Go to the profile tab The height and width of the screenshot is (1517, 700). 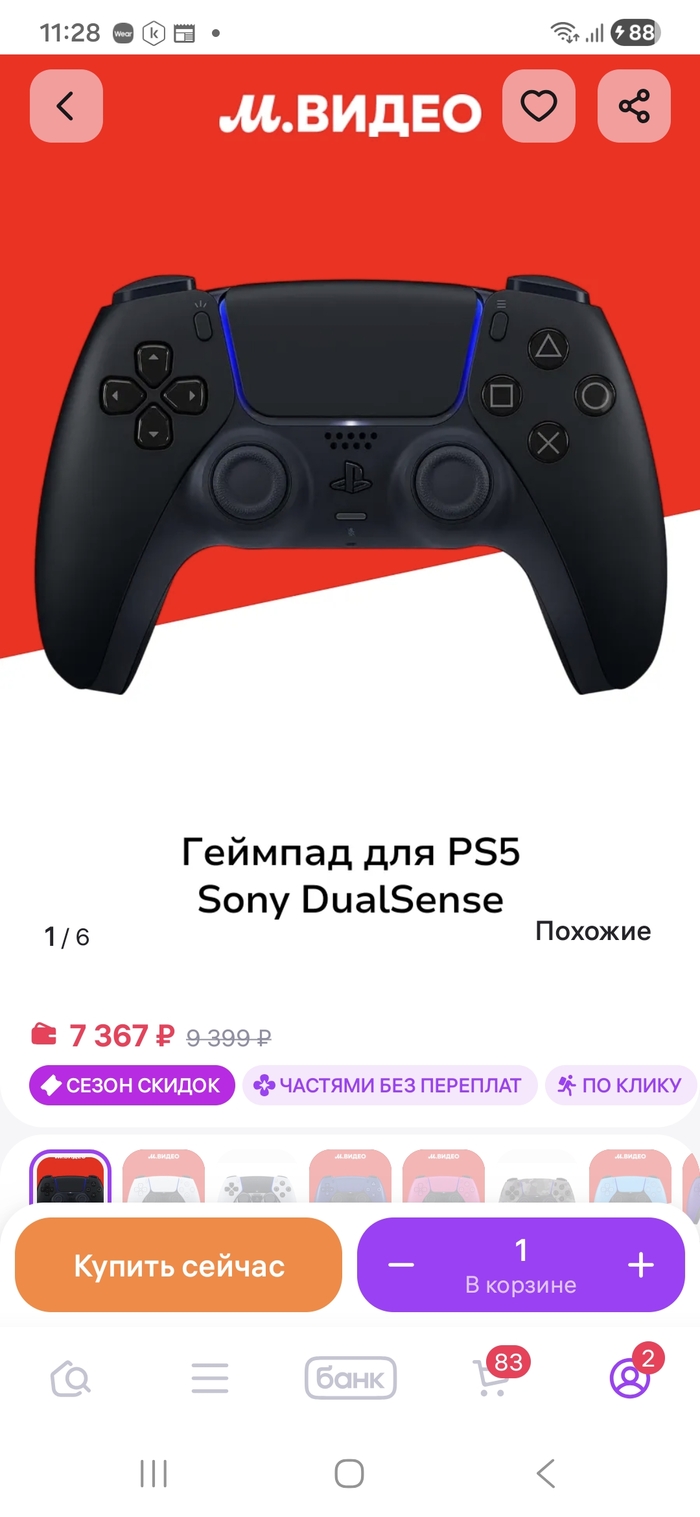coord(630,1379)
